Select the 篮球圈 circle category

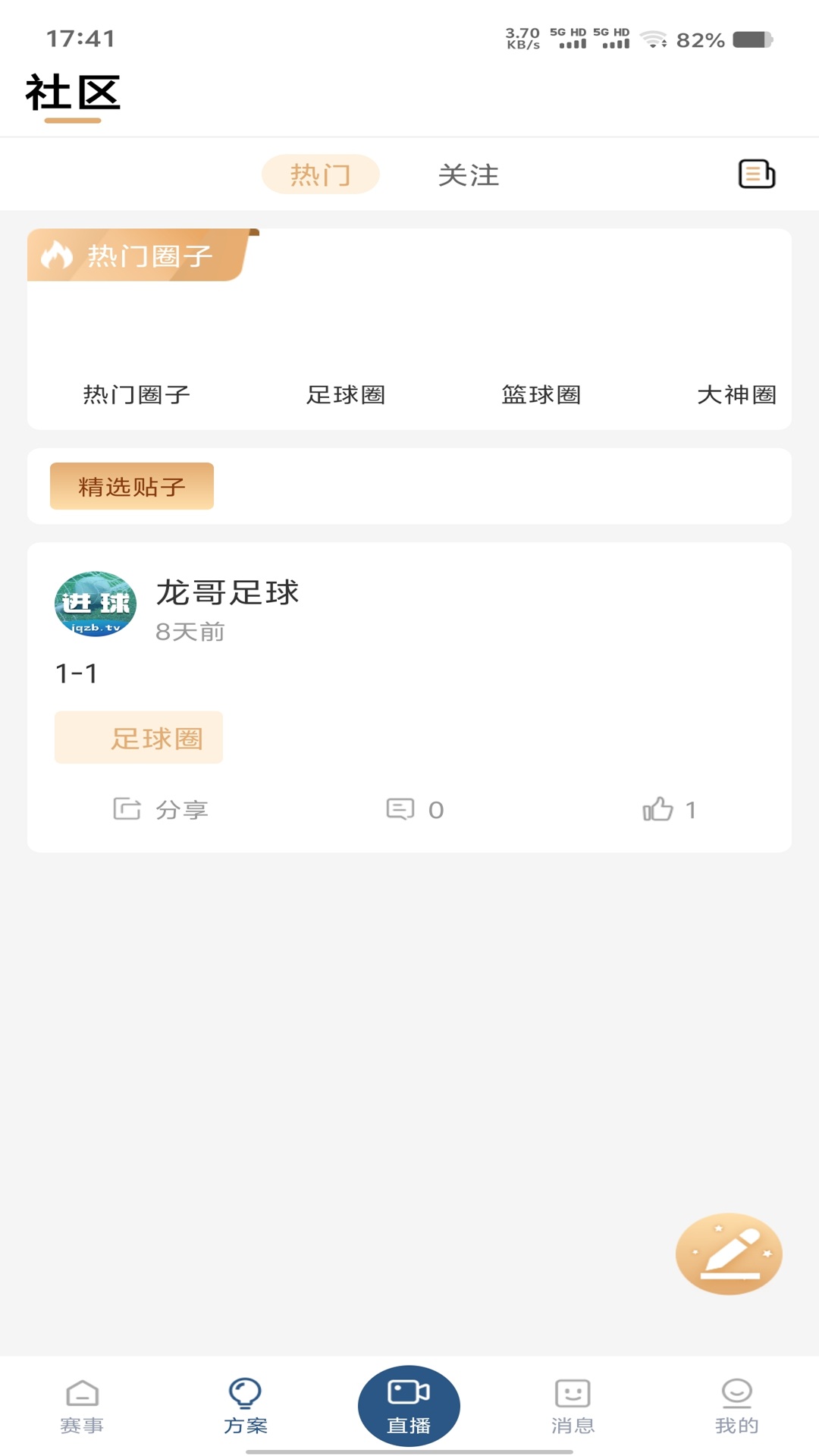(x=541, y=394)
